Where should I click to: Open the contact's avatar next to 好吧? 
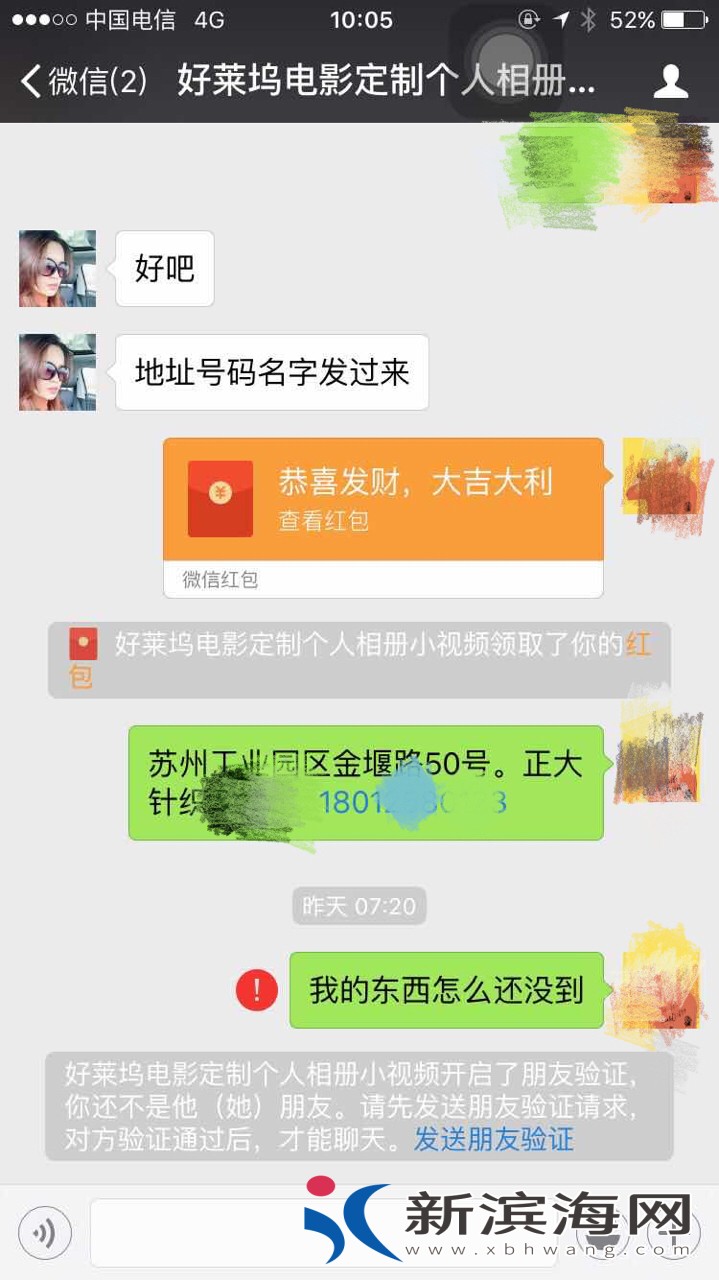coord(58,268)
